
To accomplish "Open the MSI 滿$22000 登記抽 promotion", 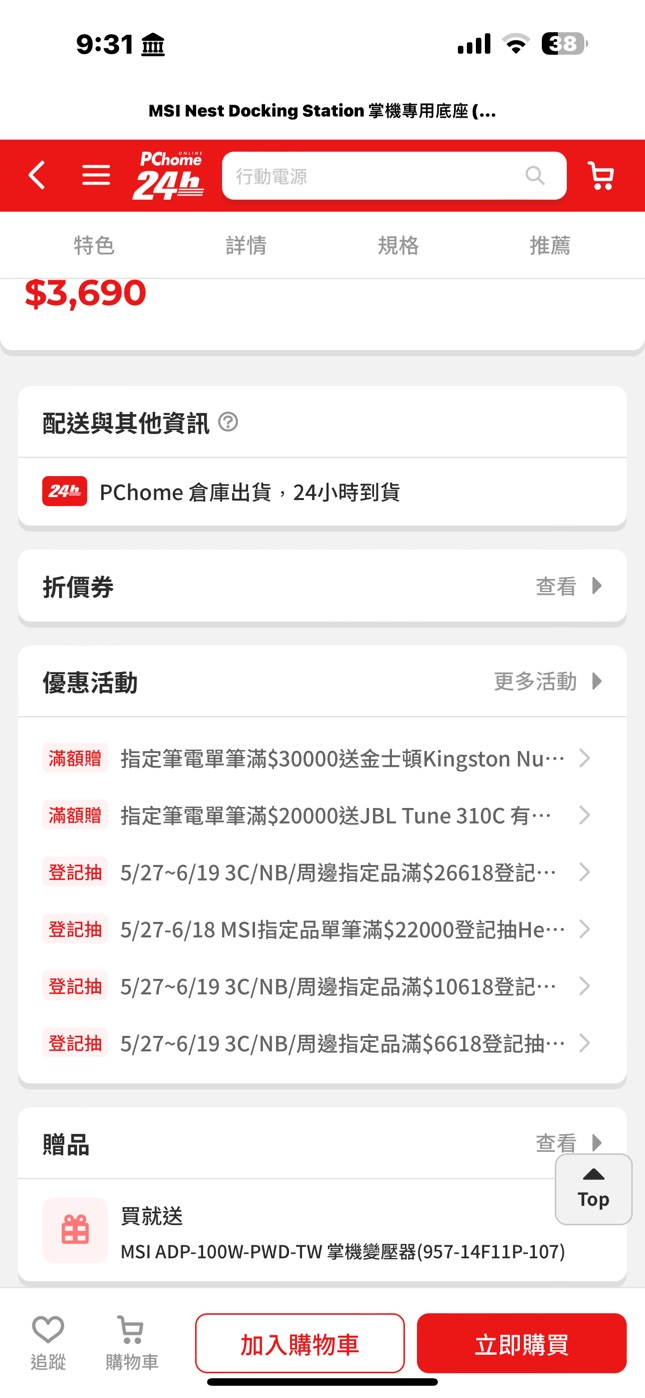I will pos(322,930).
